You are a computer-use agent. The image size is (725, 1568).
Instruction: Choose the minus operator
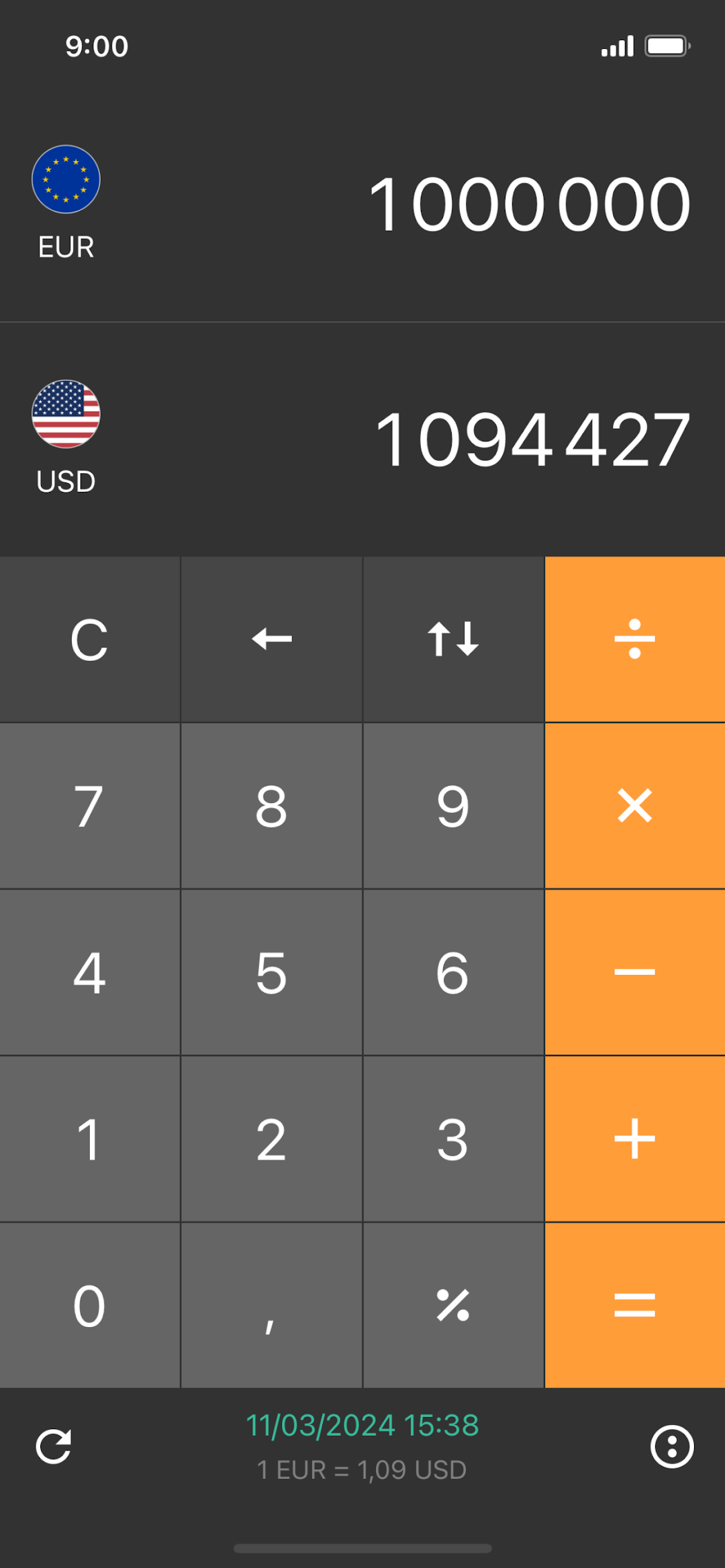click(x=635, y=972)
